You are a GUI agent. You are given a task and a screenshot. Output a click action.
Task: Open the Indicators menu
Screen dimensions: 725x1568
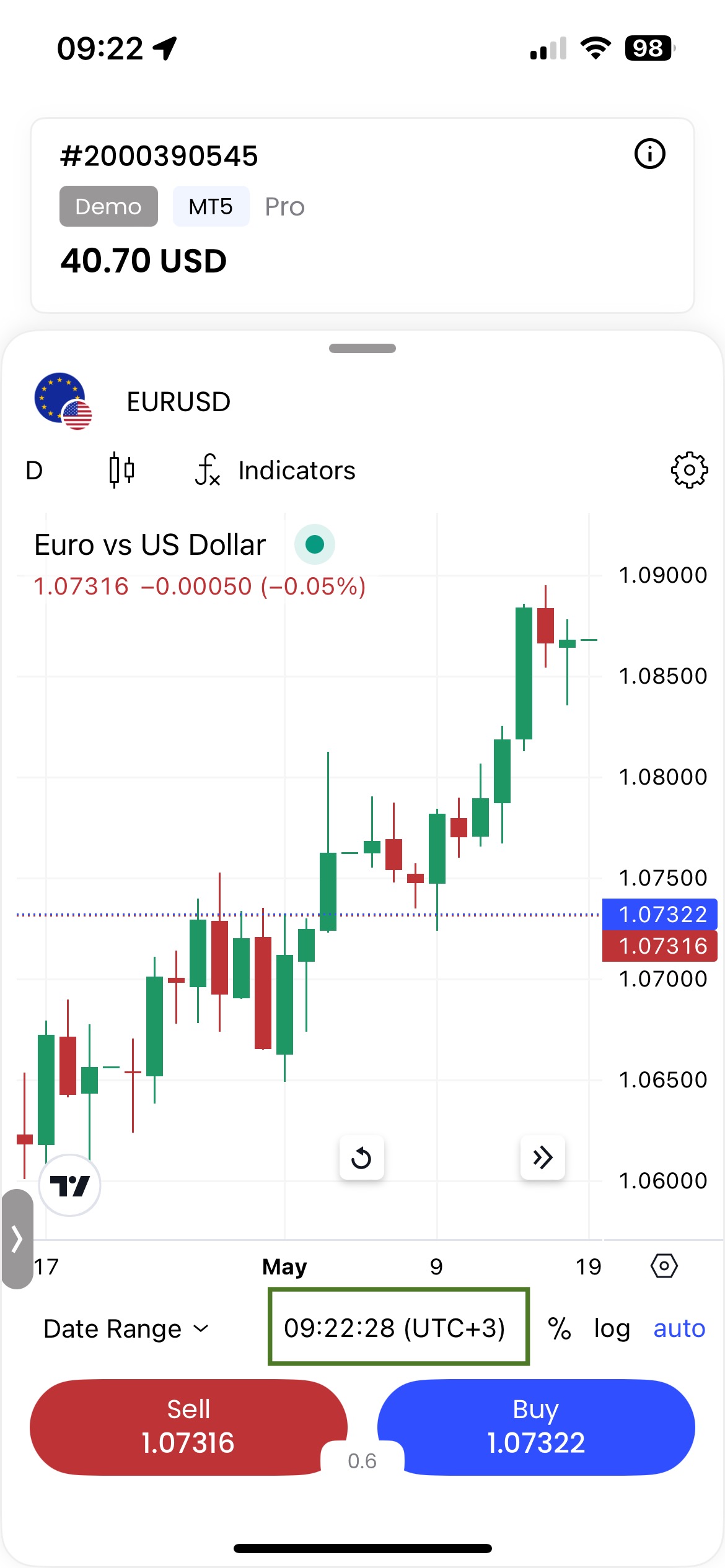[275, 471]
